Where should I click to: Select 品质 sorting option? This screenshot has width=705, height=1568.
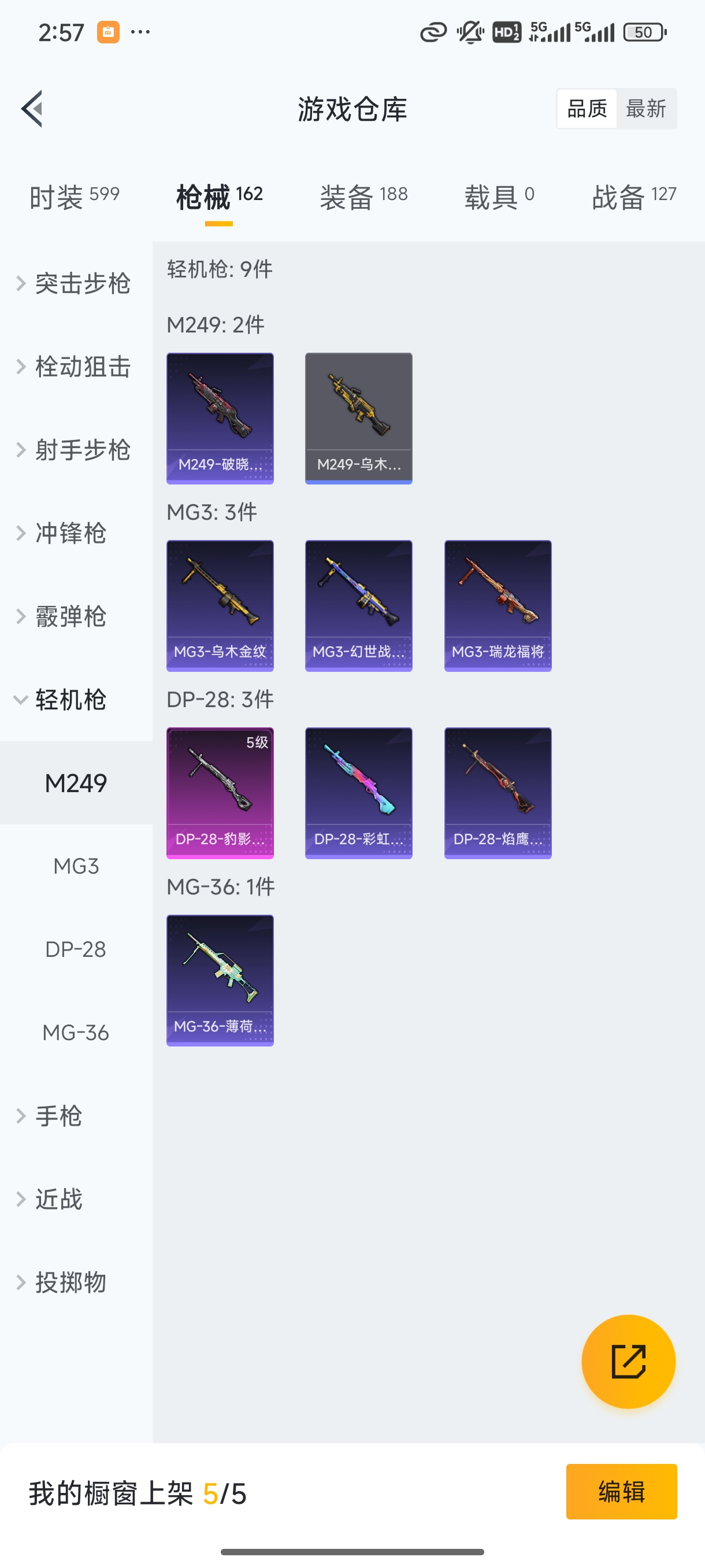tap(587, 108)
